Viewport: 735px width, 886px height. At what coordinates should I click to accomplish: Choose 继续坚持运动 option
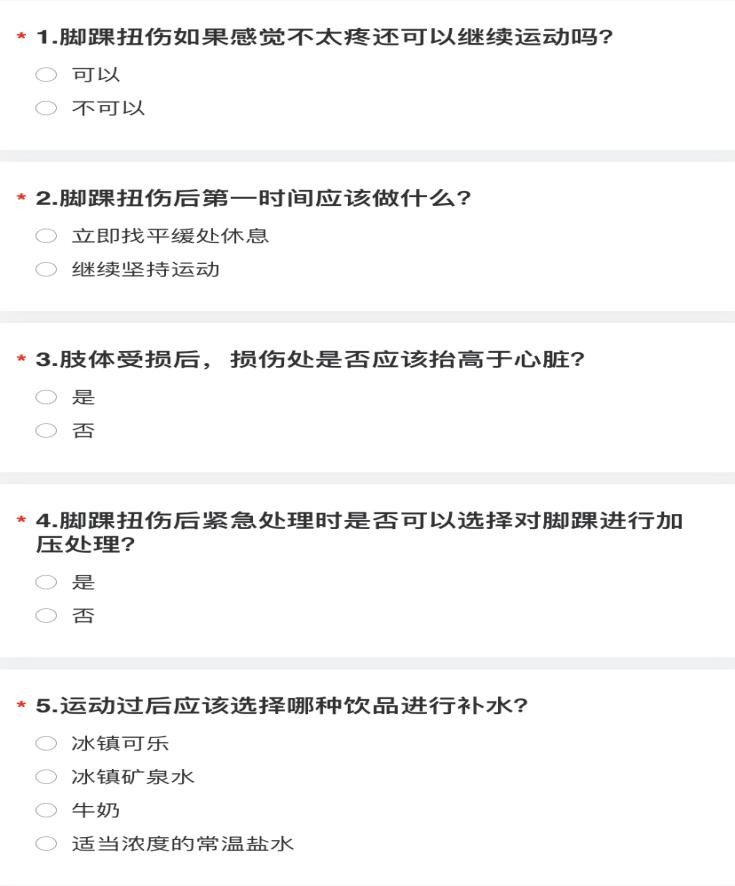46,270
